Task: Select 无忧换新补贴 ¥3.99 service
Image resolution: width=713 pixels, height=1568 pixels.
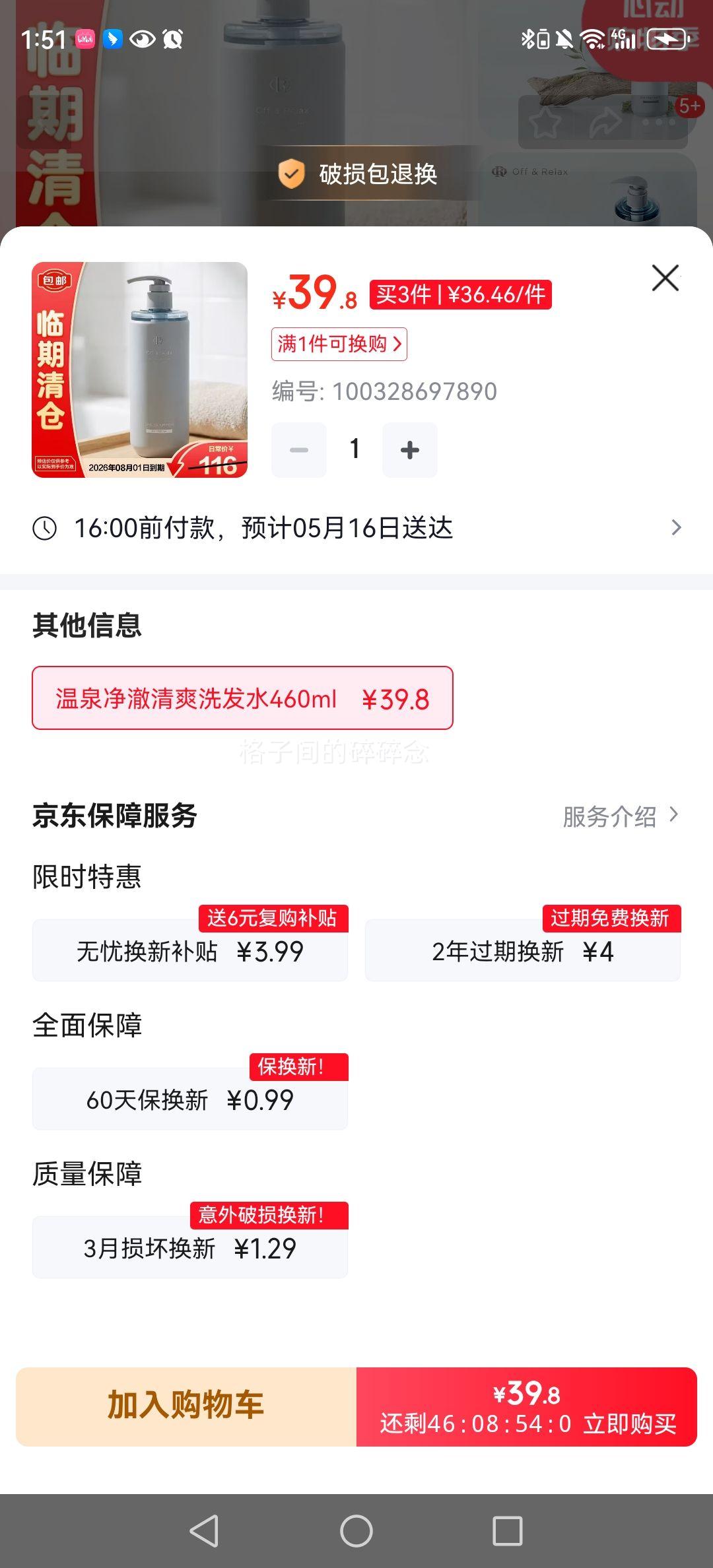Action: pos(190,950)
